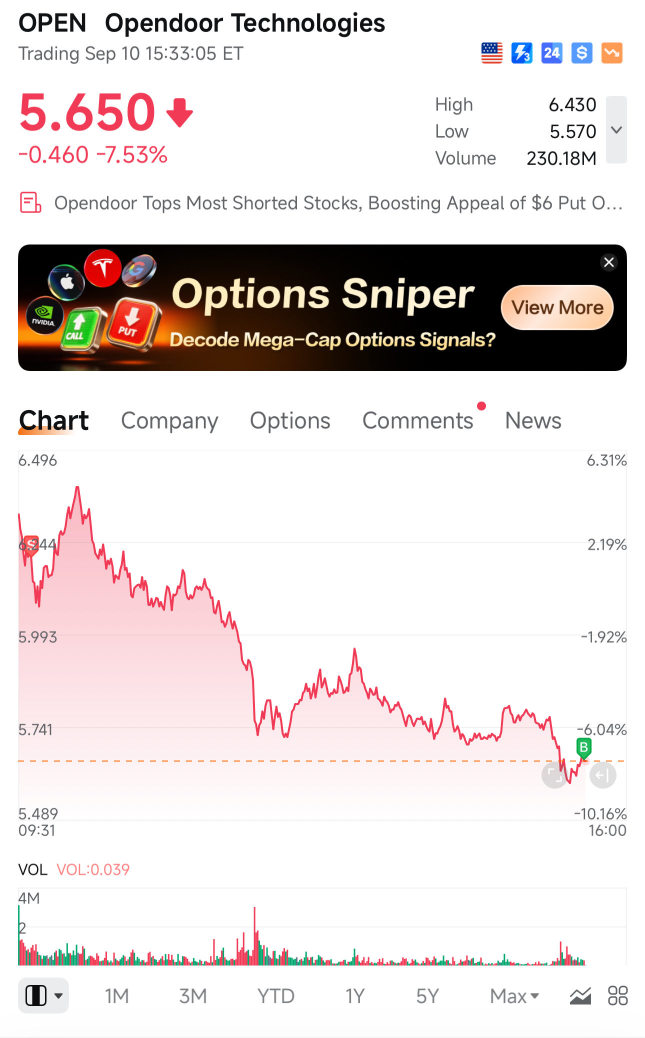Expand the chart to full screen
The height and width of the screenshot is (1038, 645).
[x=554, y=775]
